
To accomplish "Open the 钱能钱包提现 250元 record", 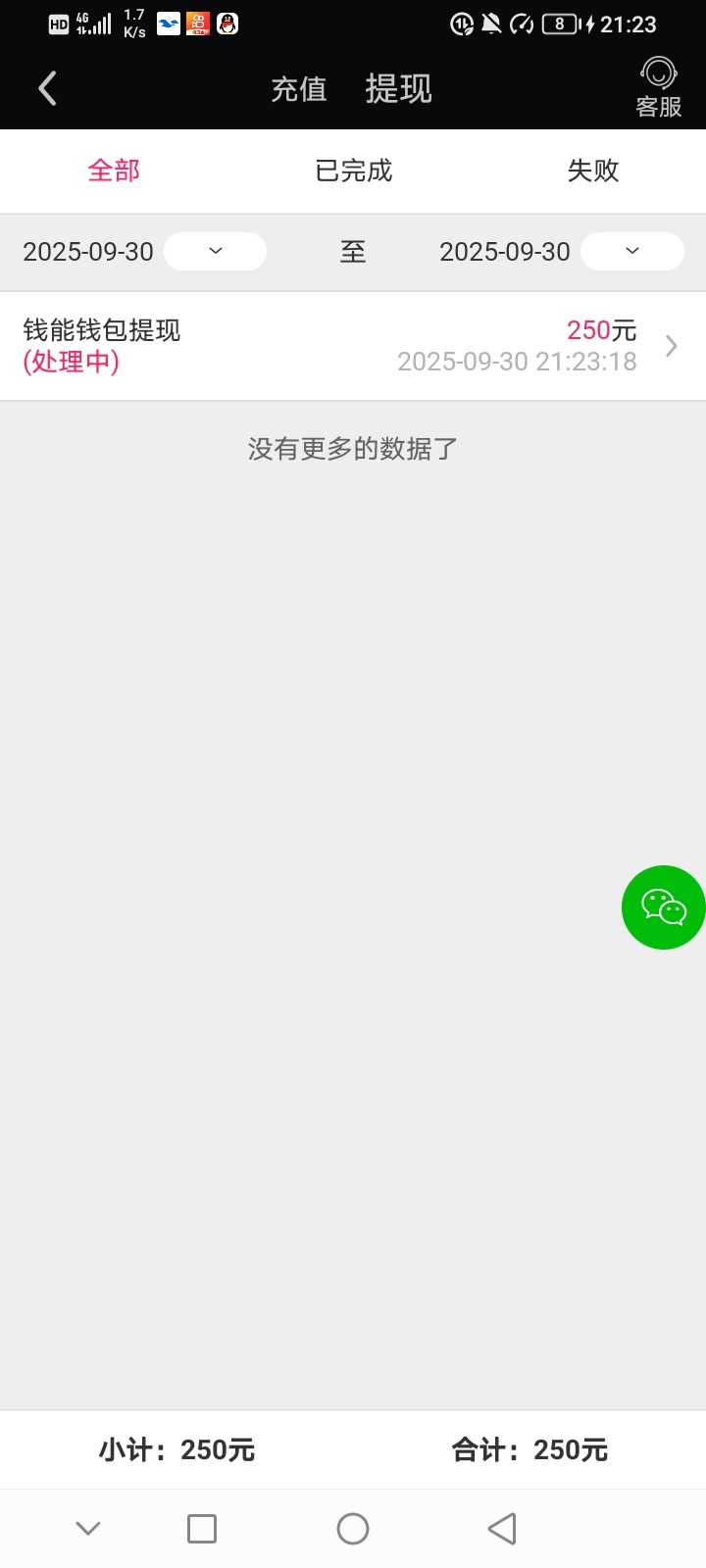I will pos(353,346).
